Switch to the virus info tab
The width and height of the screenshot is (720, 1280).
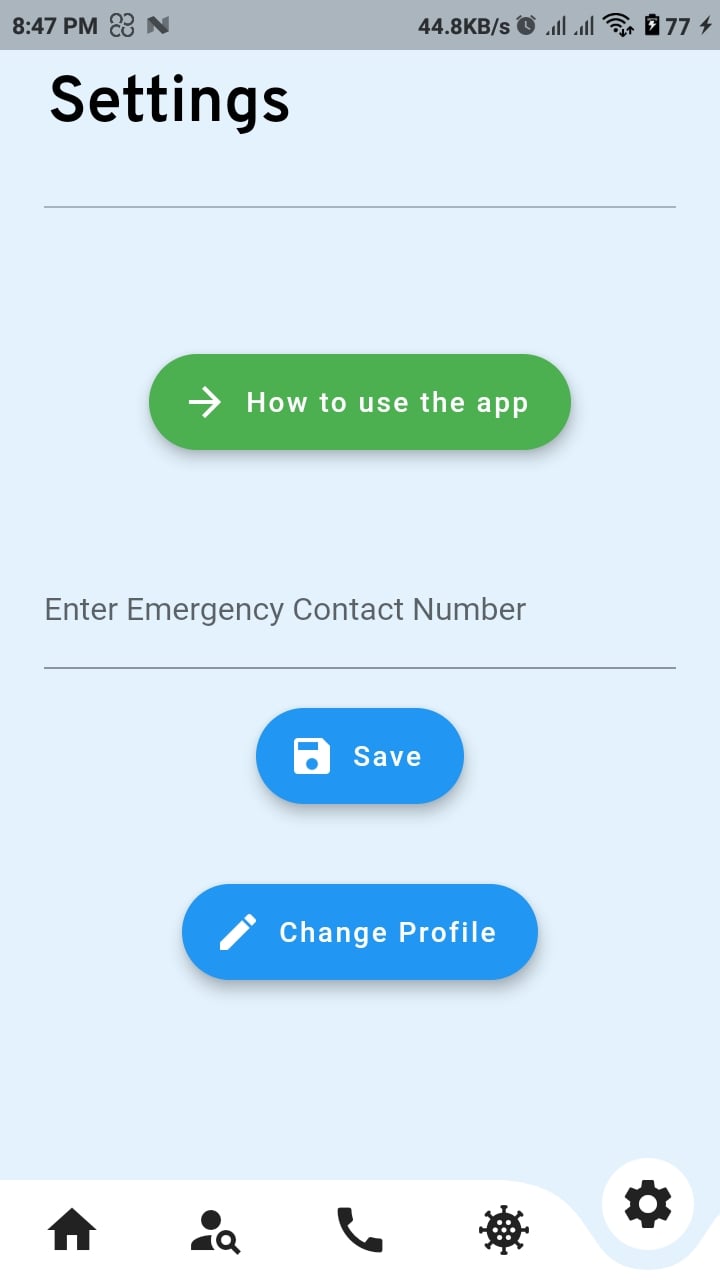[504, 1230]
